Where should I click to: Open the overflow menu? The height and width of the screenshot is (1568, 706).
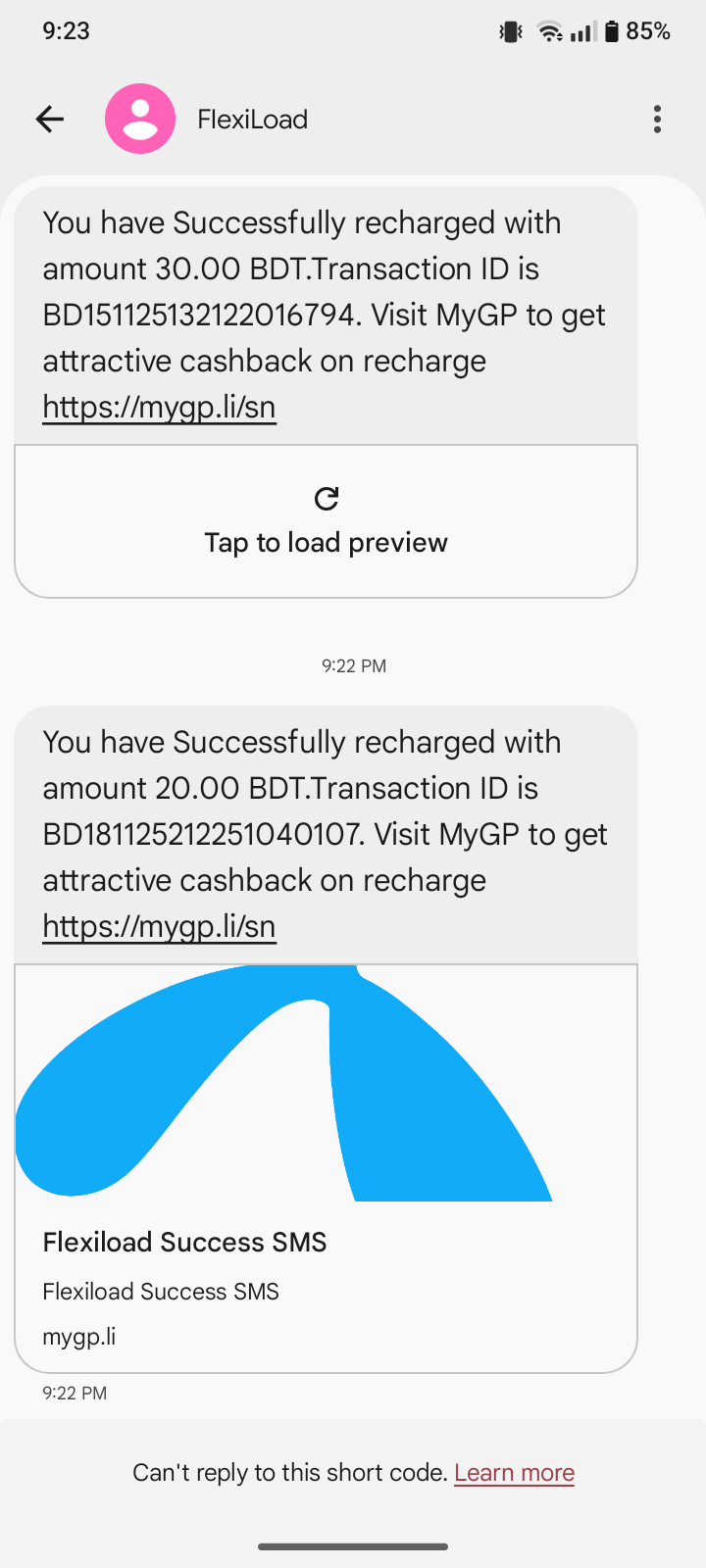(657, 120)
